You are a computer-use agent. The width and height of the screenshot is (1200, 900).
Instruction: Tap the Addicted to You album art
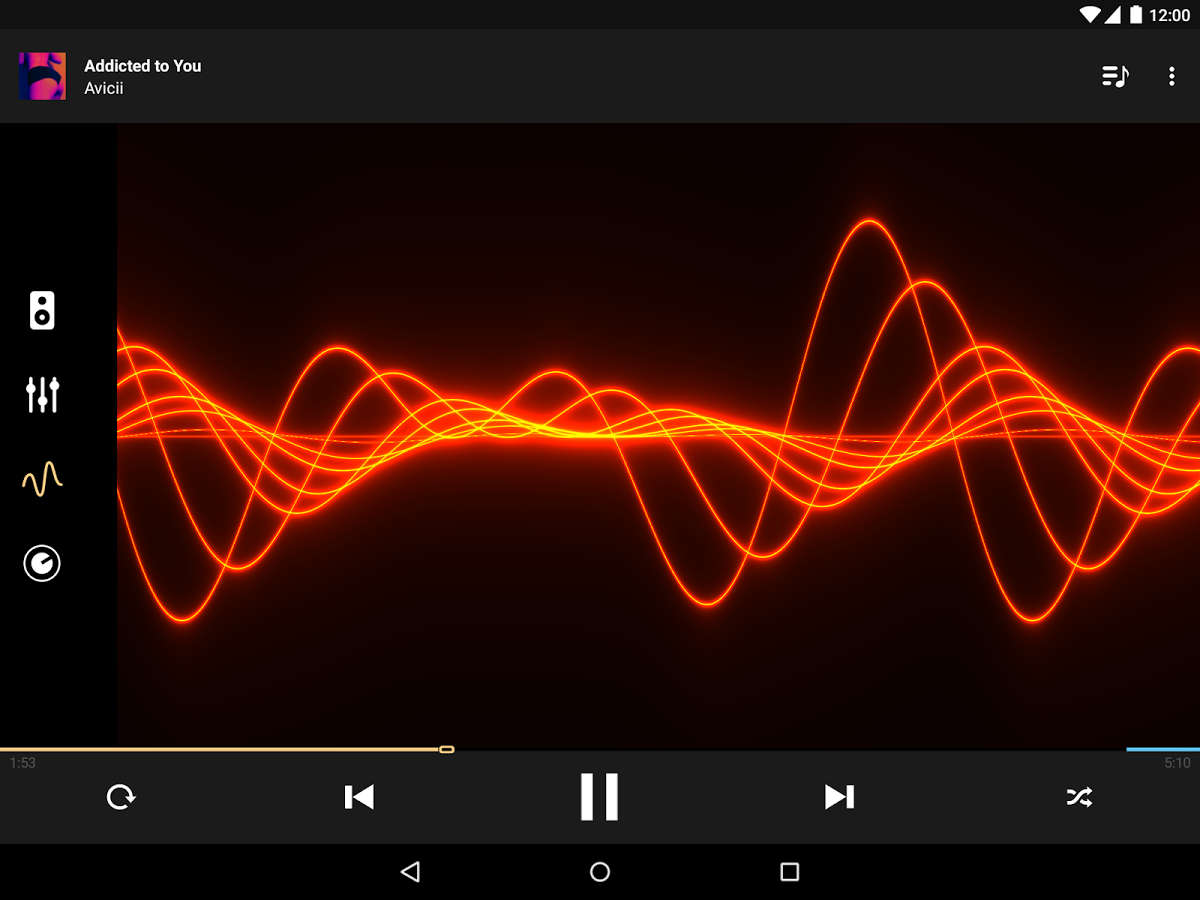[42, 76]
